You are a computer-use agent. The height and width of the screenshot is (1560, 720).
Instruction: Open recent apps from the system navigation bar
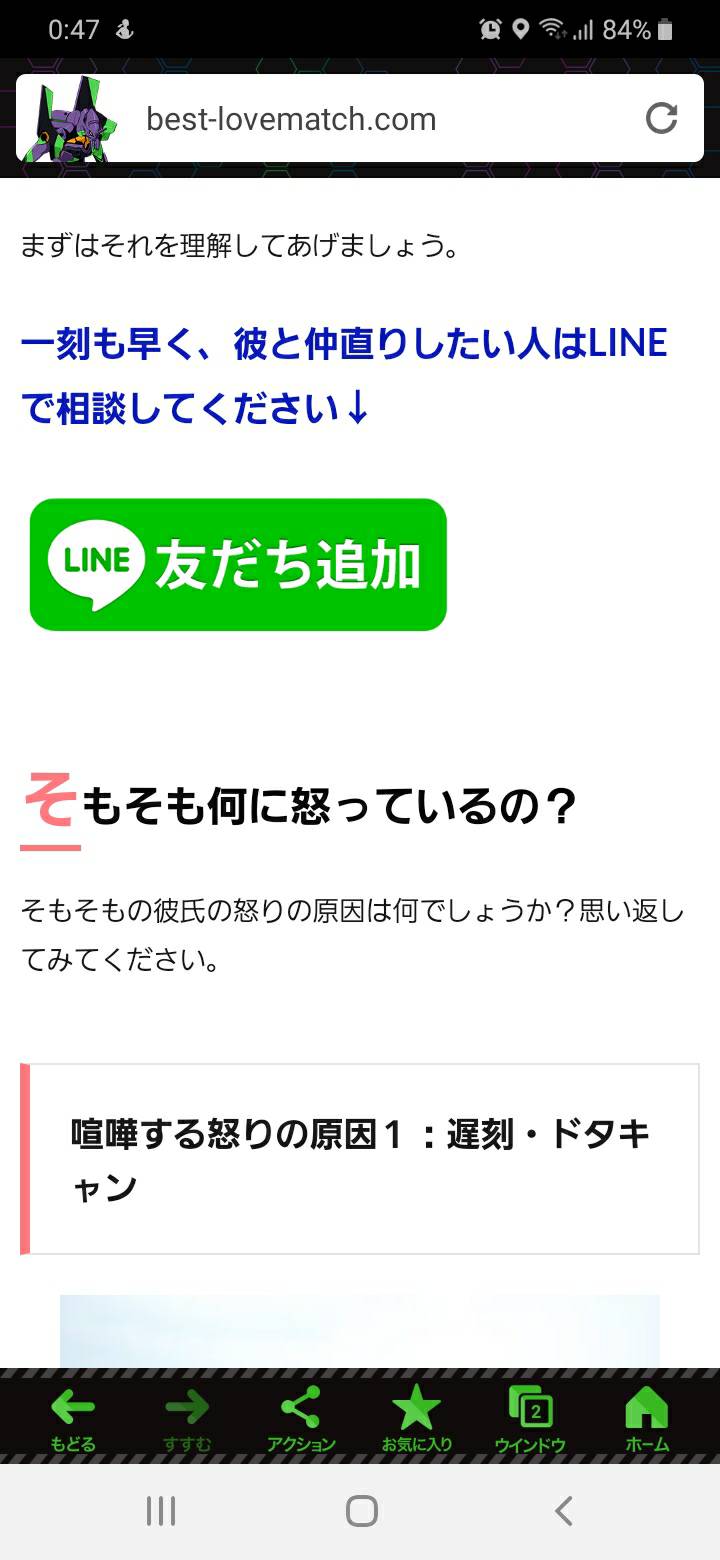click(x=161, y=1511)
